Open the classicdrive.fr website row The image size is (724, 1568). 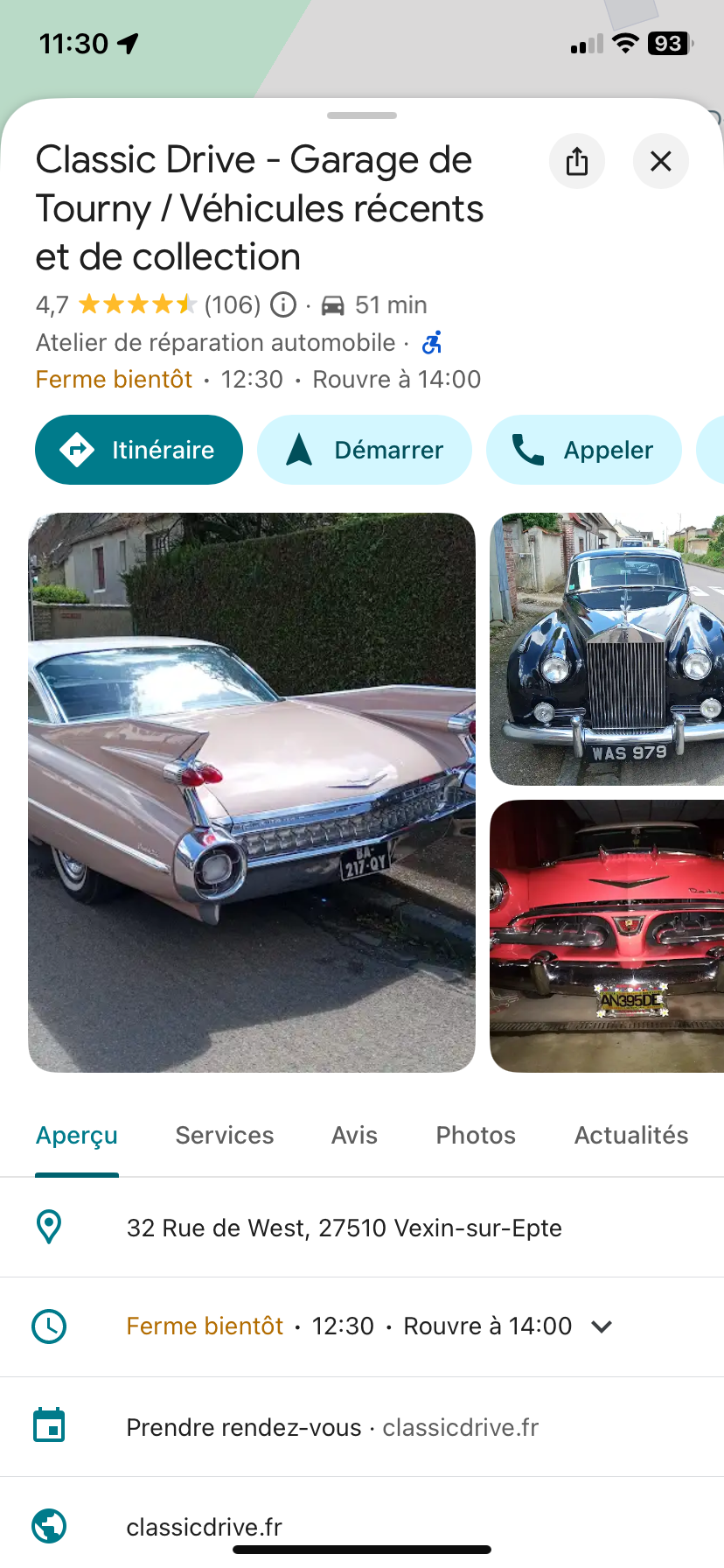205,1527
